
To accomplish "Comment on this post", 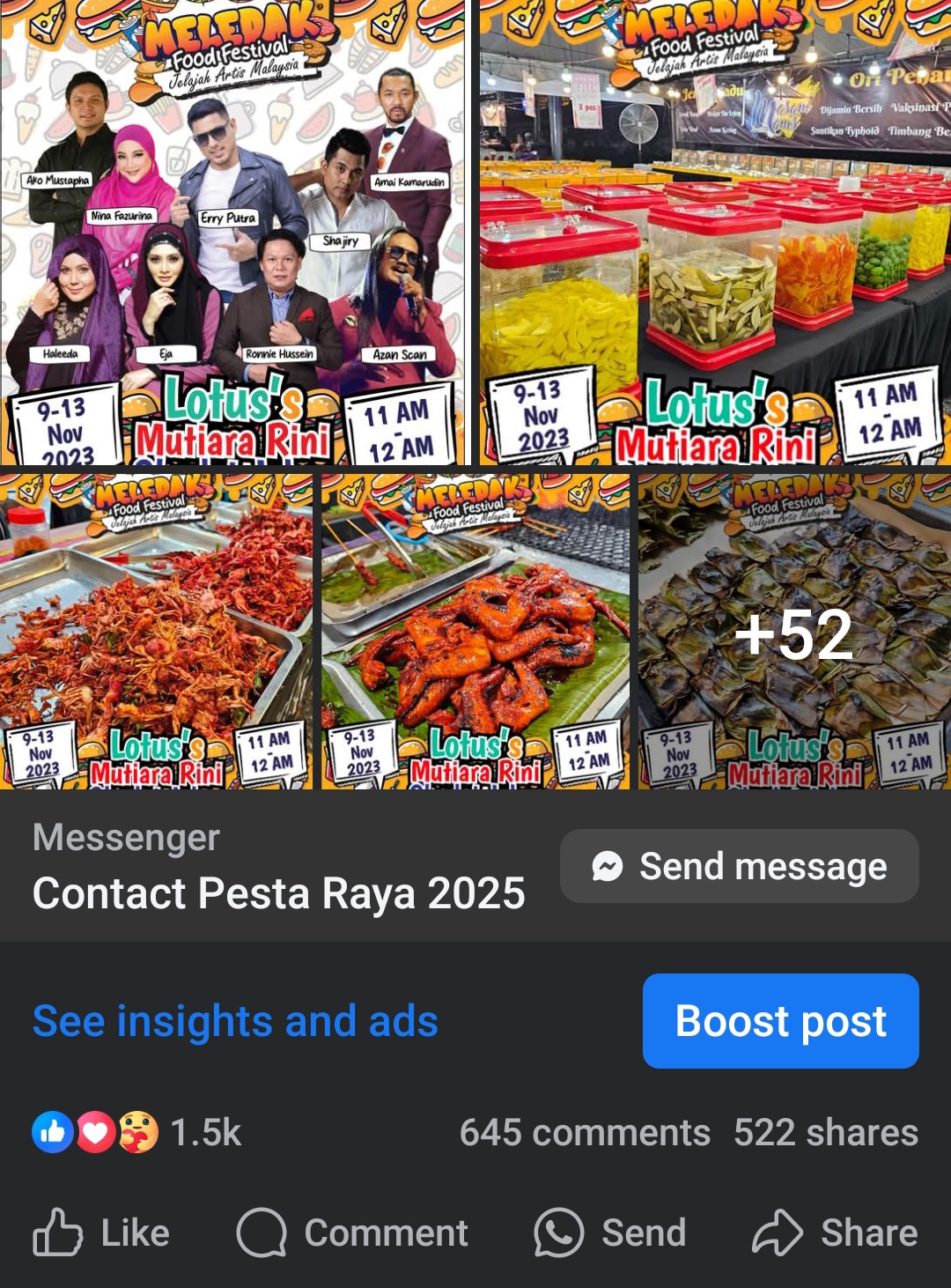I will coord(352,1232).
